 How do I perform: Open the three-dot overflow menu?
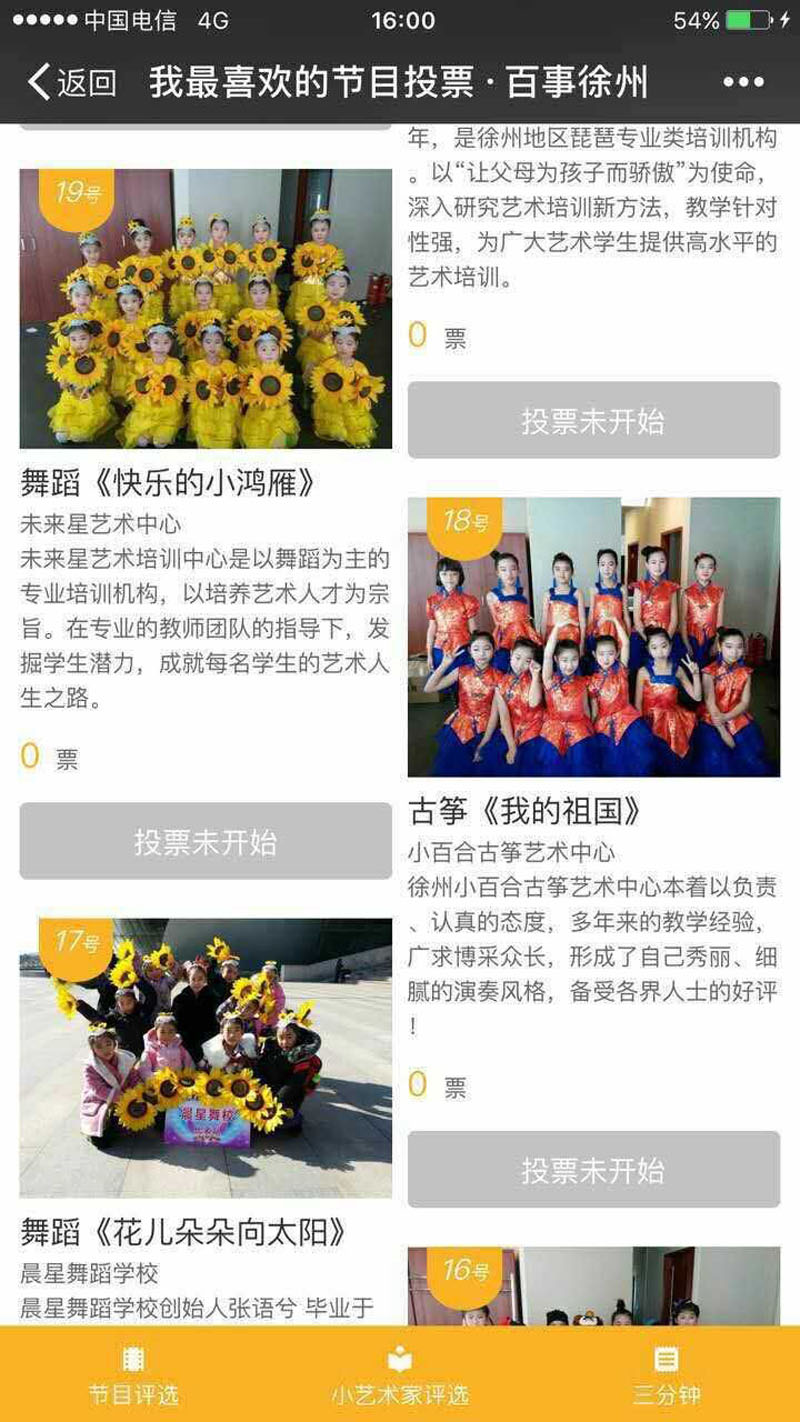[742, 82]
